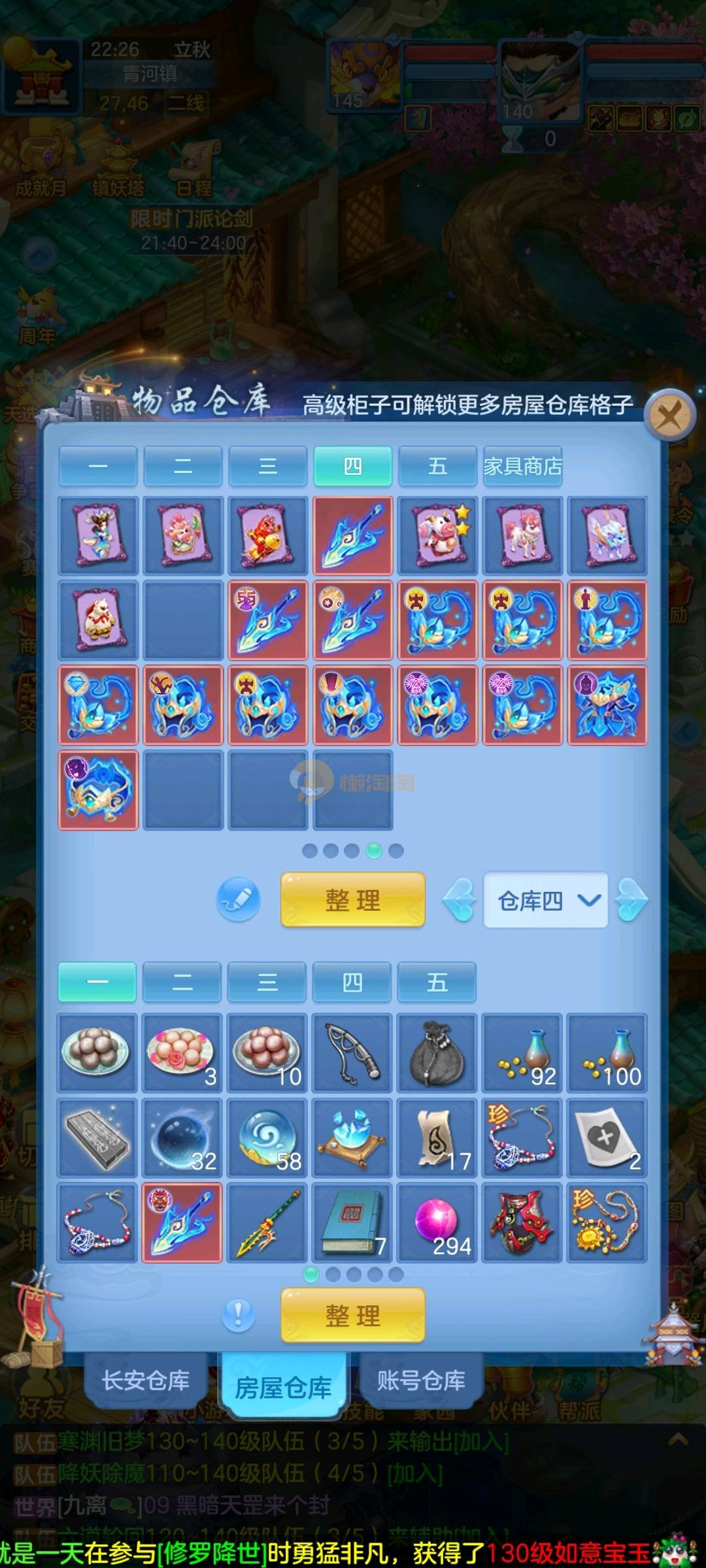
Task: Select the blue book item with 7
Action: (x=352, y=1222)
